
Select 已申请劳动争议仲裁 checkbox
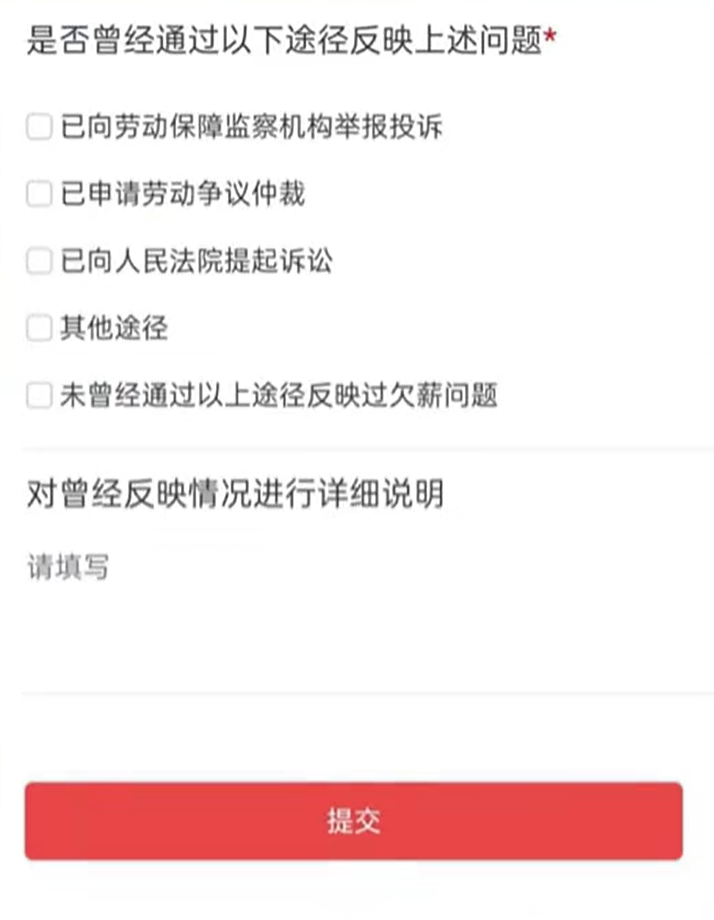point(38,194)
